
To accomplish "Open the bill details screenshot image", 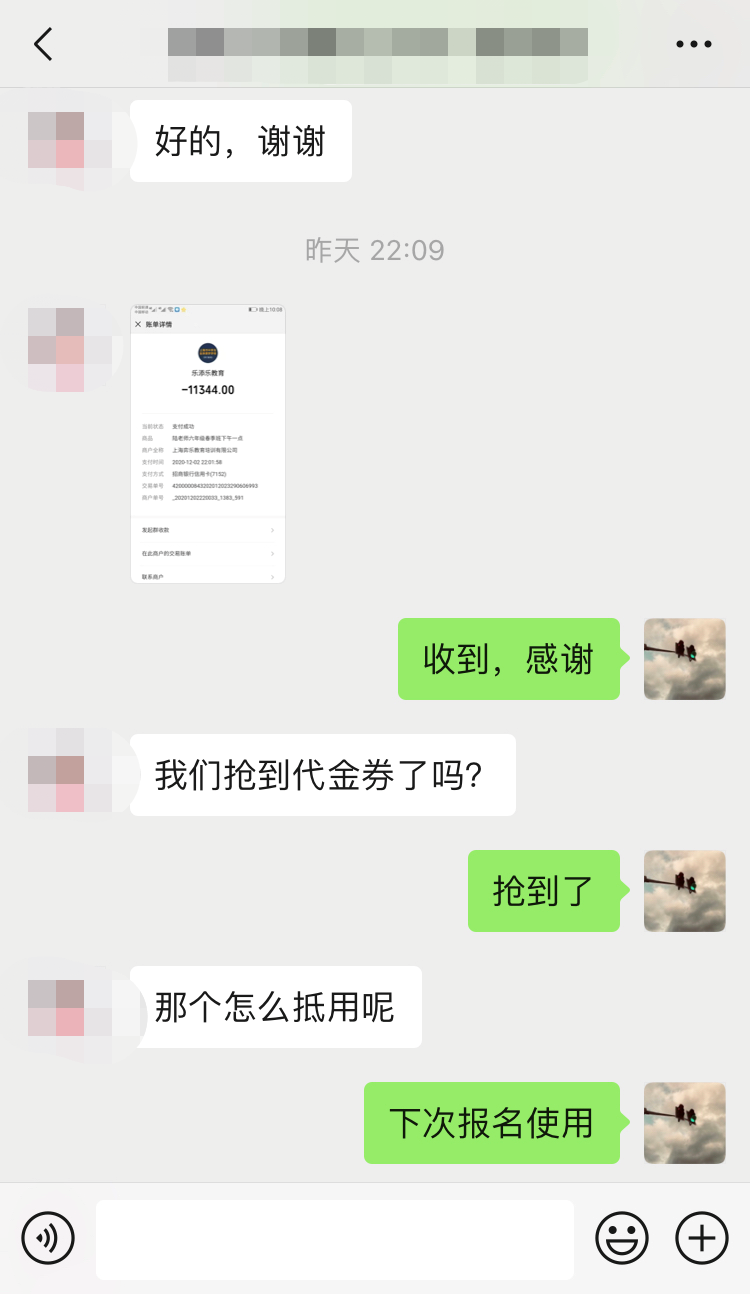I will tap(208, 443).
